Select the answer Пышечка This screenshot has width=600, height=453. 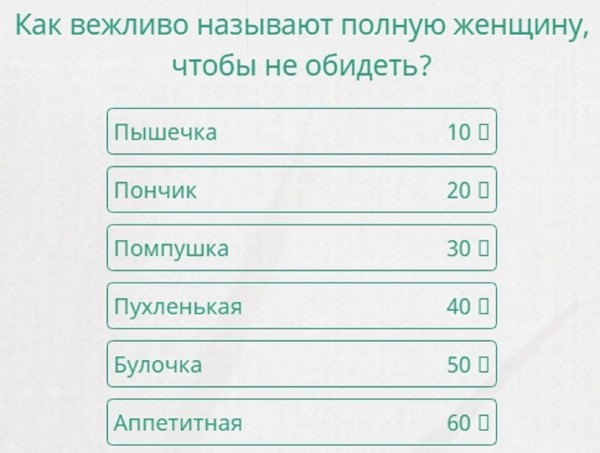301,132
